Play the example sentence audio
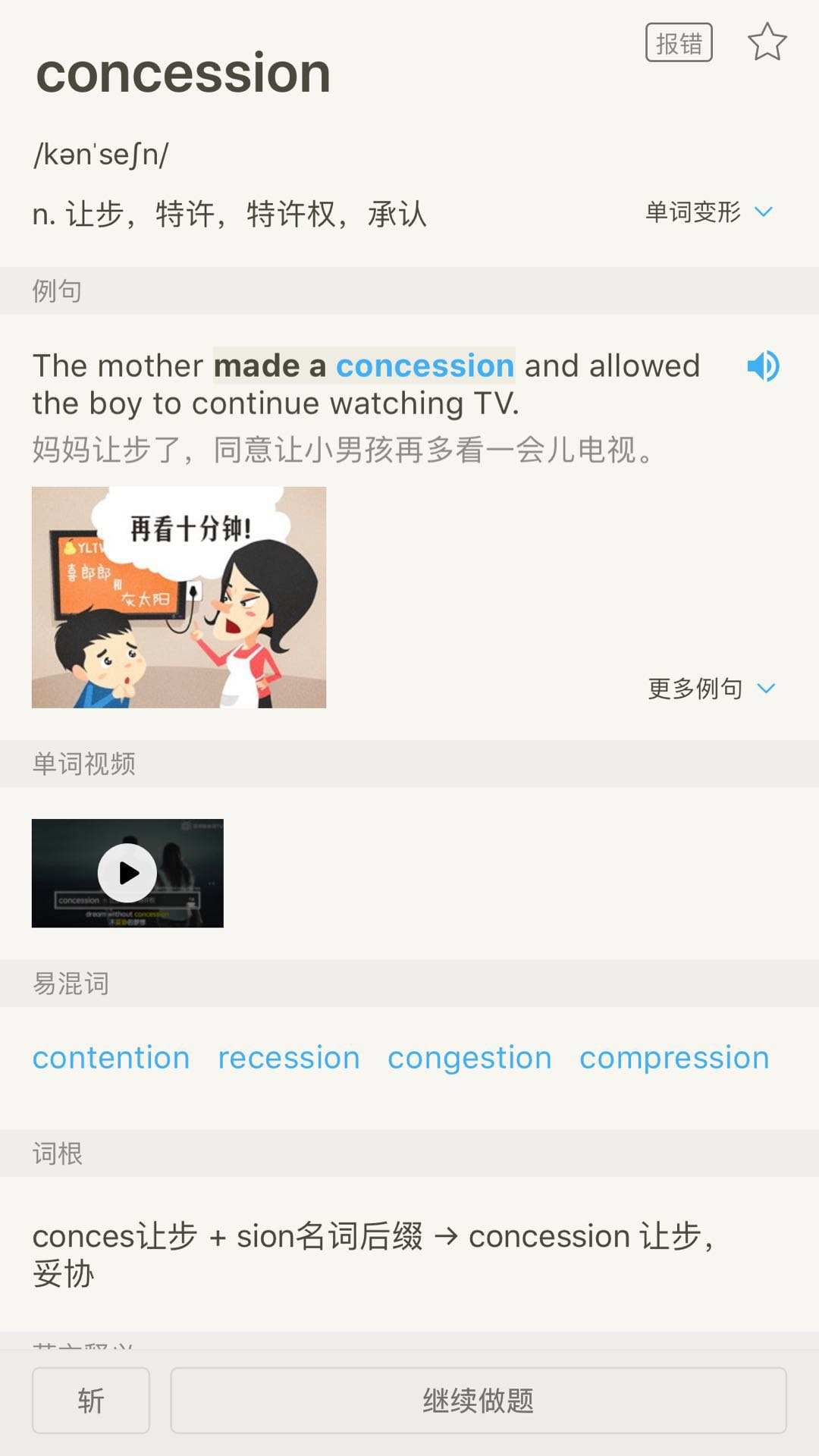 tap(763, 366)
